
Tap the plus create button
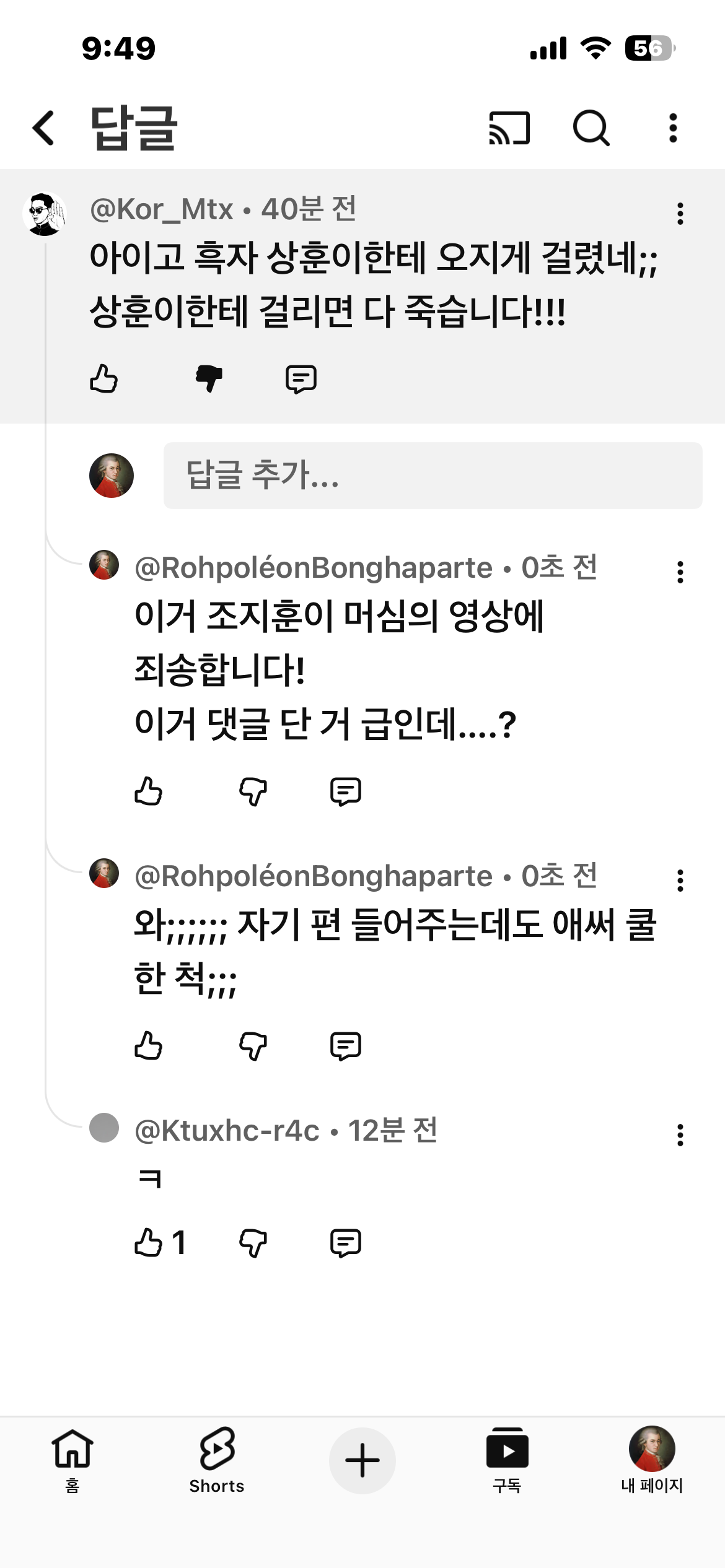pos(362,1460)
